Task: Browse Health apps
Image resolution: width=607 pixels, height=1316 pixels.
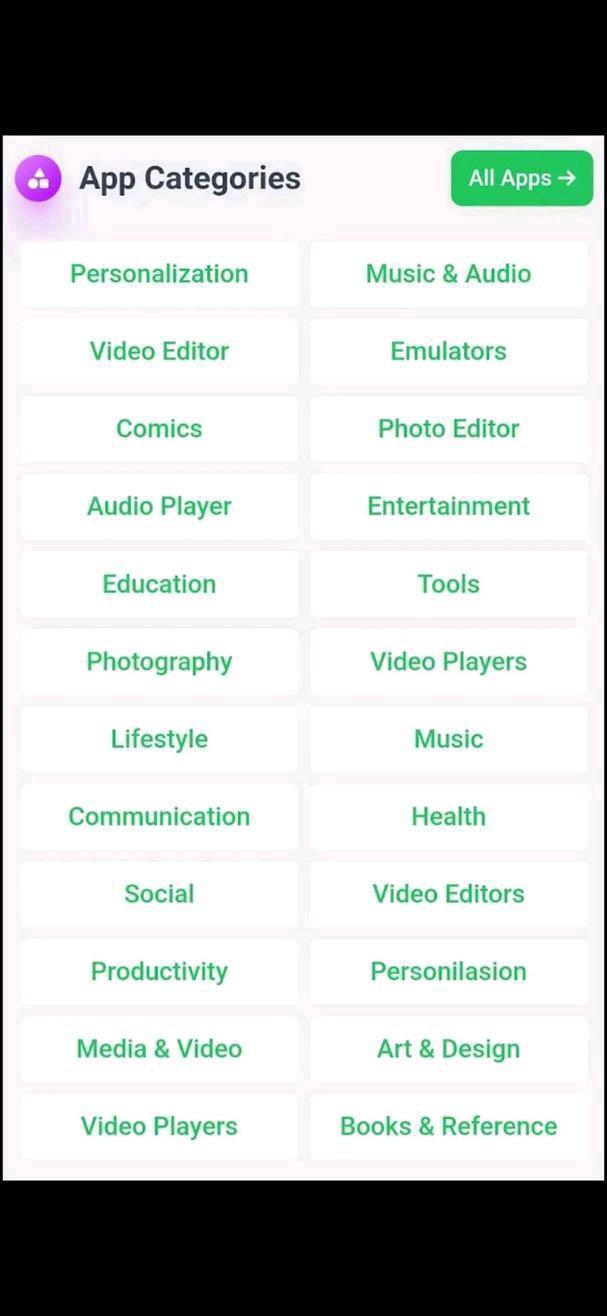Action: click(448, 817)
